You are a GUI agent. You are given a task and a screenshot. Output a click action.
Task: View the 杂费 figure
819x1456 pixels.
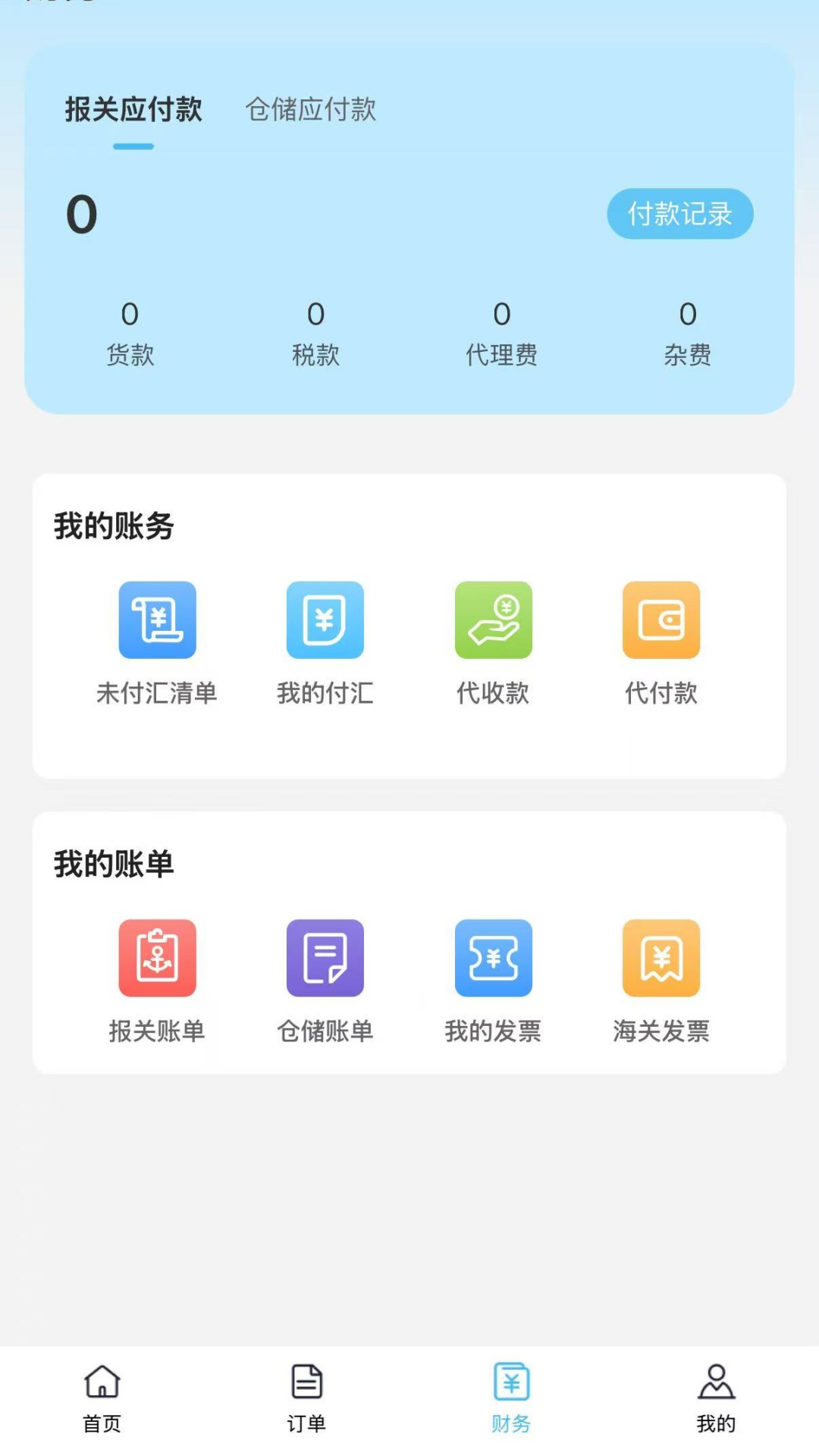[688, 314]
